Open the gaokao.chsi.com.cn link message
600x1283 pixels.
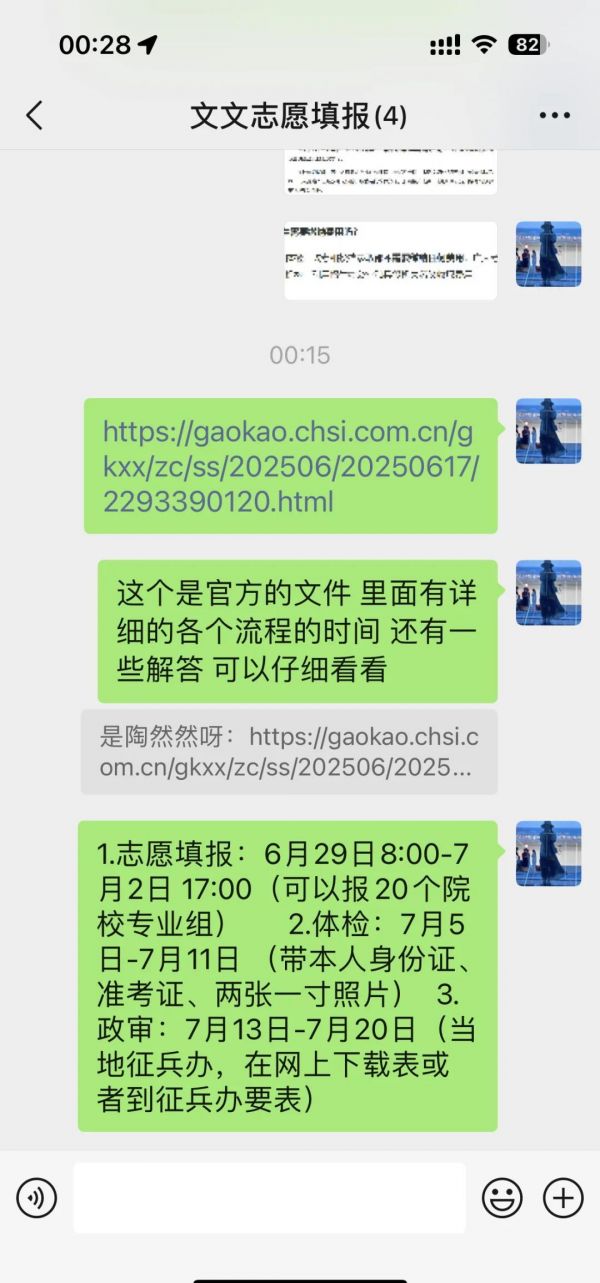click(x=290, y=466)
